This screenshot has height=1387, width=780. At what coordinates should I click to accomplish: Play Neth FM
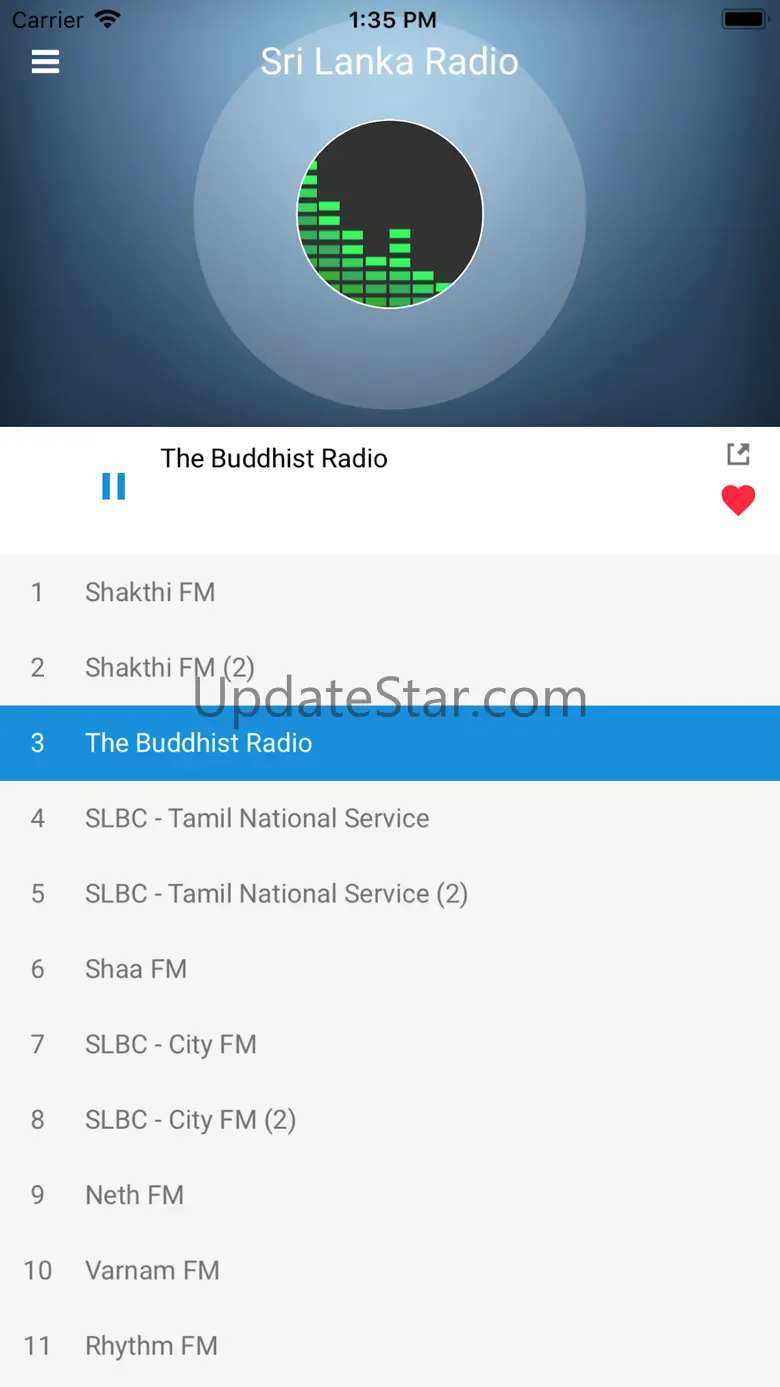[390, 1195]
